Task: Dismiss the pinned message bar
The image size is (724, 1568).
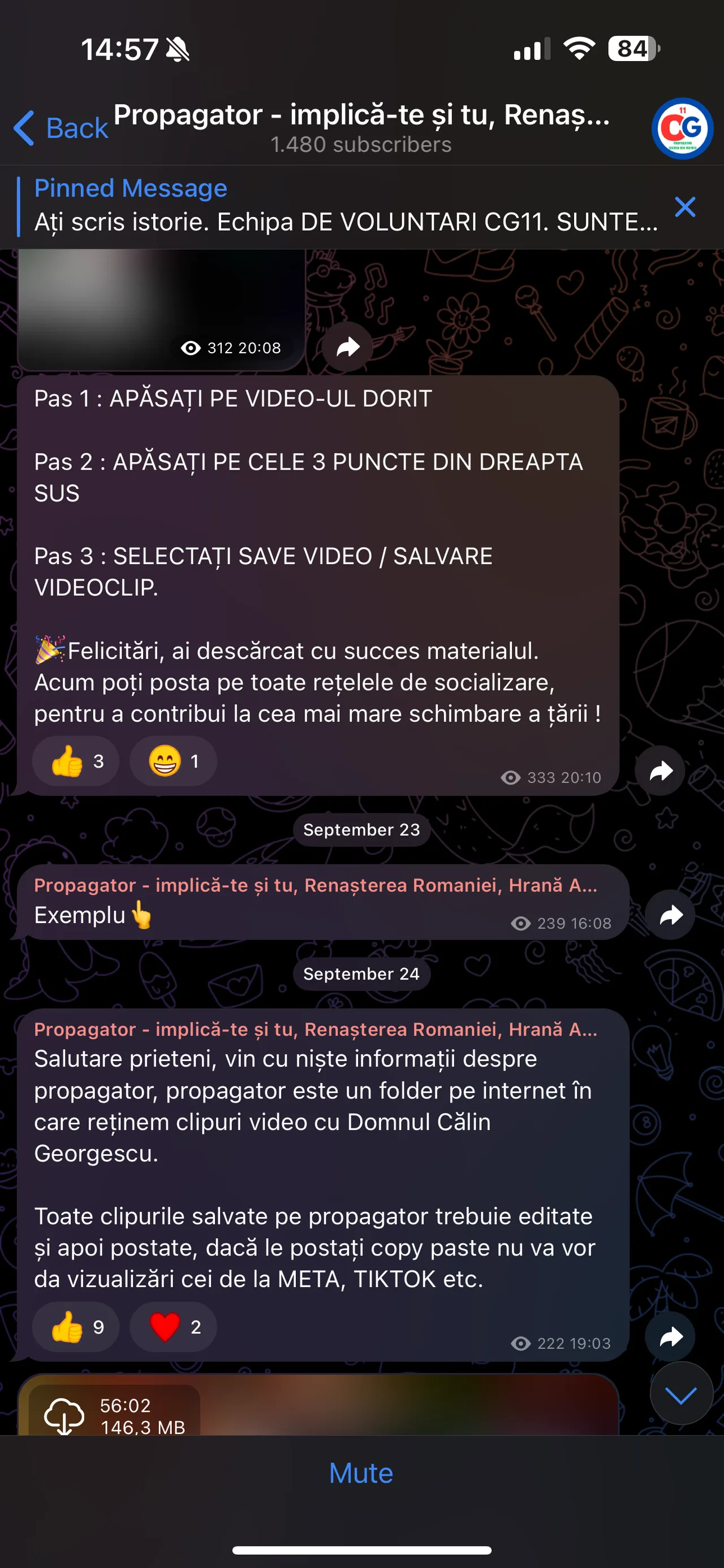Action: [x=684, y=207]
